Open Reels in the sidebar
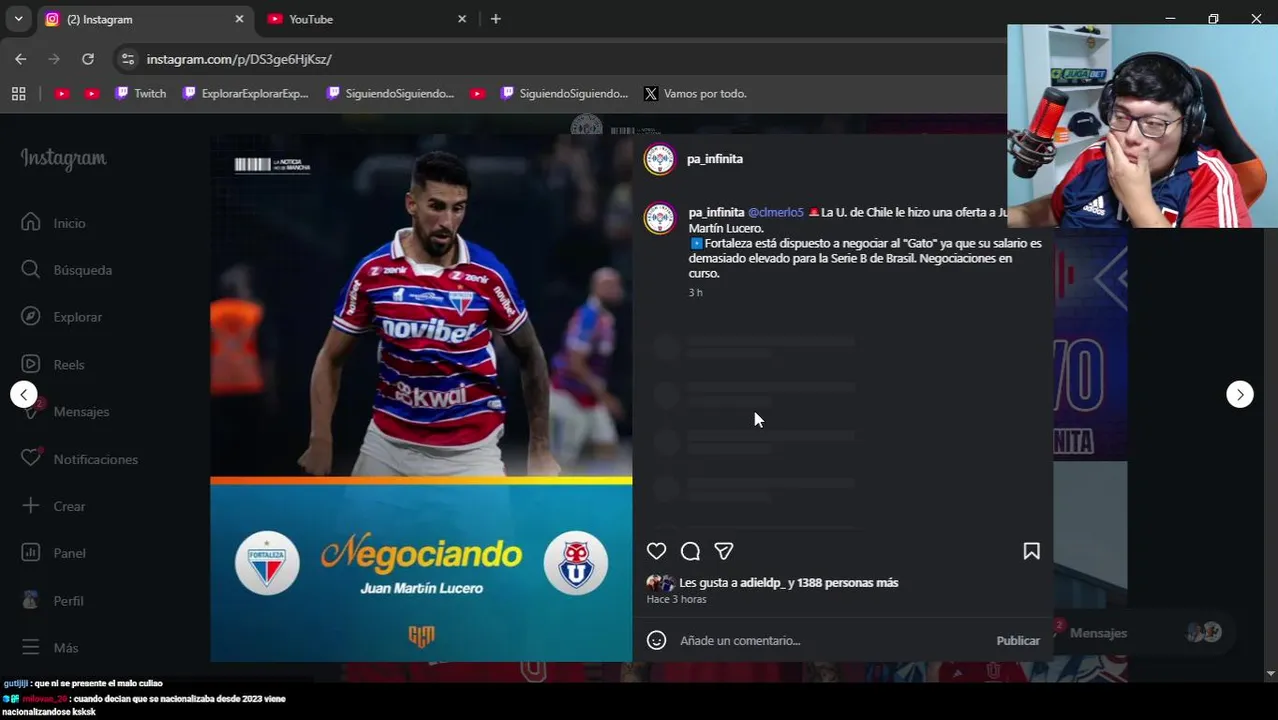 pyautogui.click(x=68, y=365)
